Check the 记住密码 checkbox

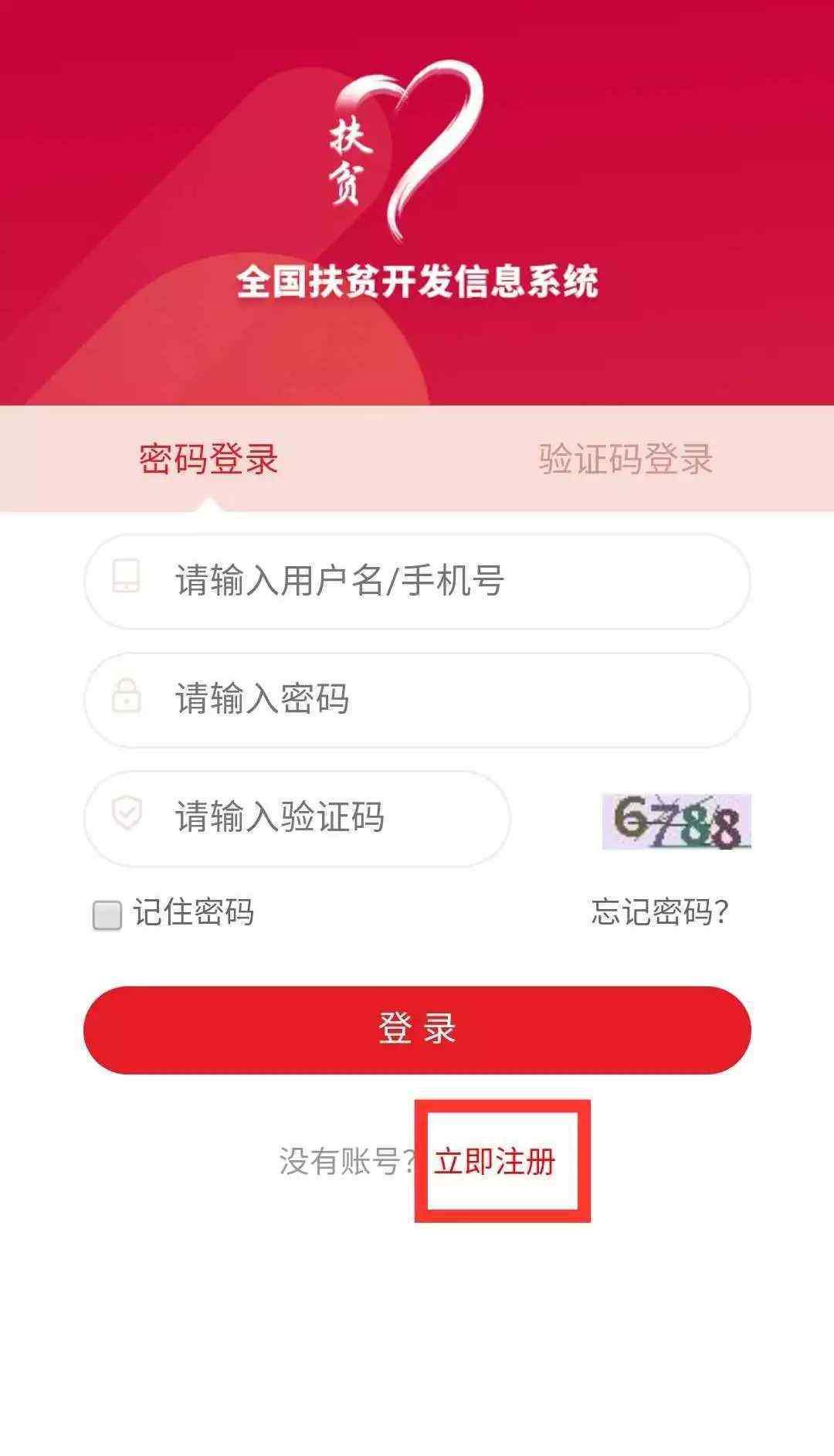click(107, 915)
